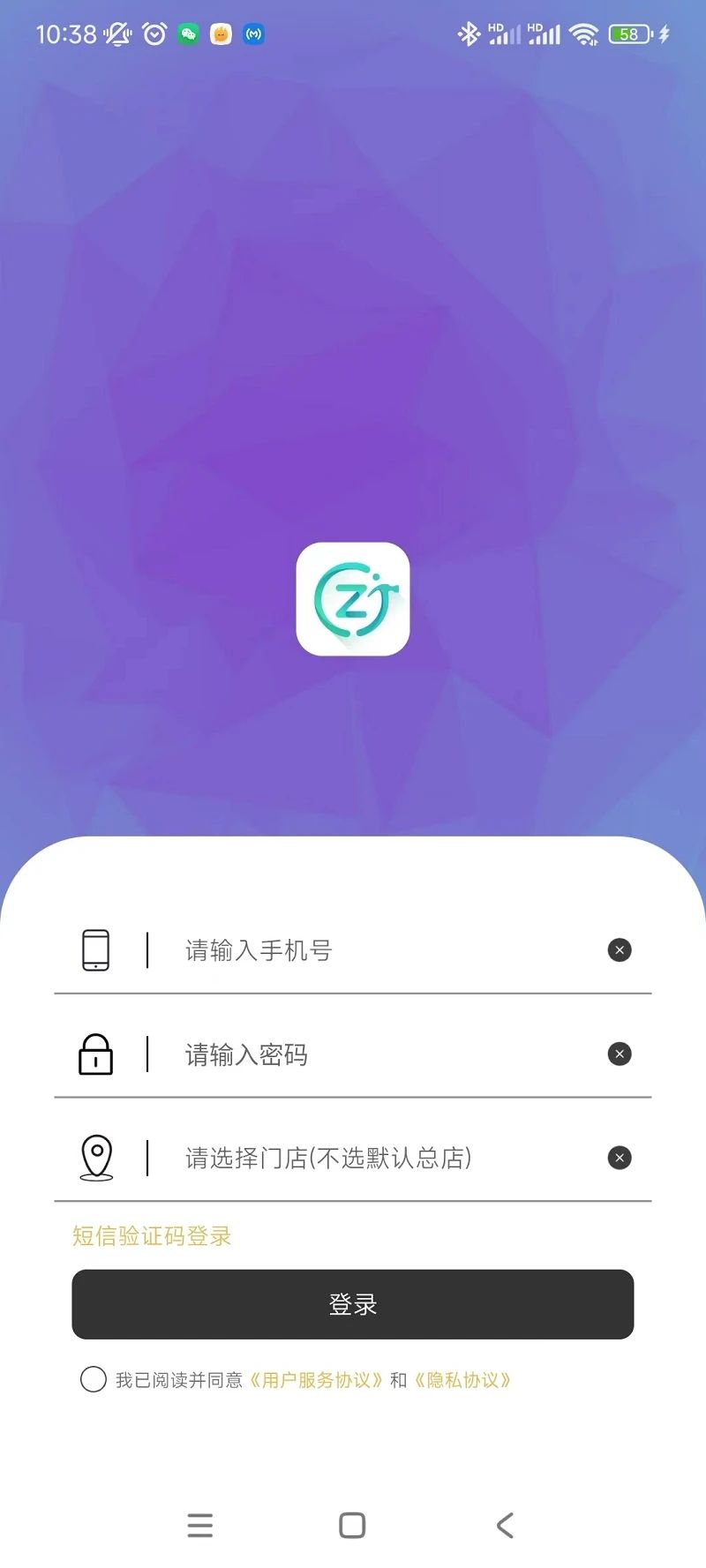Open the 《隐私协议》 privacy policy link
The width and height of the screenshot is (706, 1568).
[462, 1379]
